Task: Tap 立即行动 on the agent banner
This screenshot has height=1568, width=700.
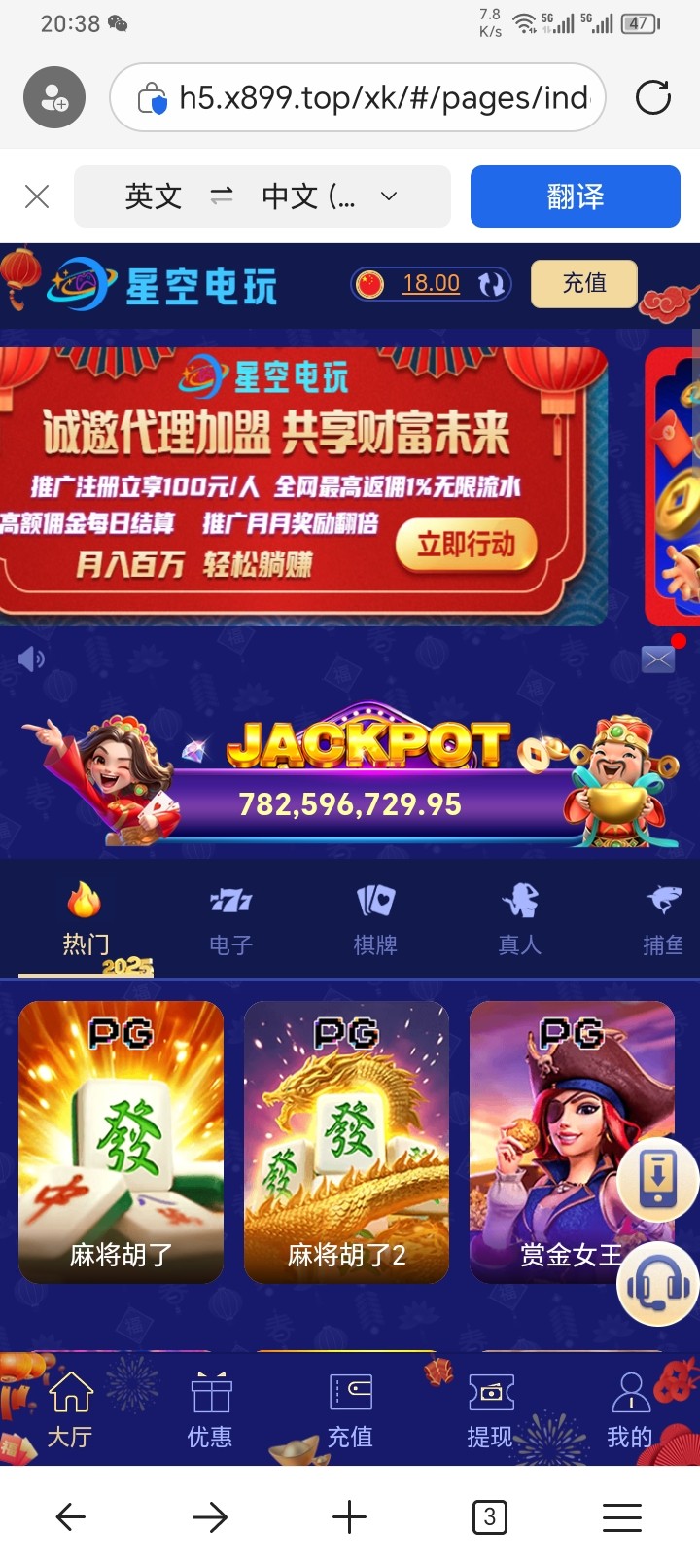Action: pyautogui.click(x=467, y=545)
